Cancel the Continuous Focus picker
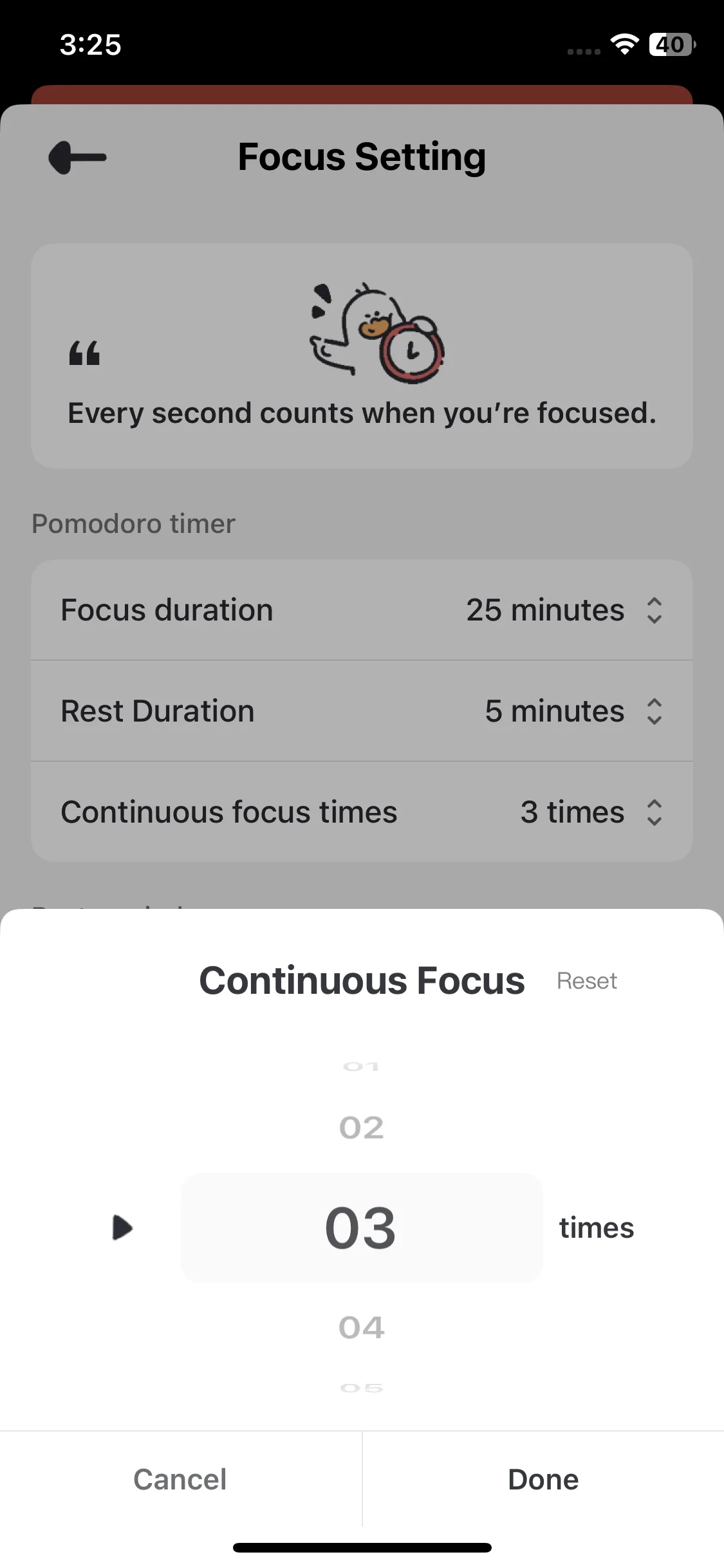Viewport: 724px width, 1568px height. pyautogui.click(x=180, y=1479)
